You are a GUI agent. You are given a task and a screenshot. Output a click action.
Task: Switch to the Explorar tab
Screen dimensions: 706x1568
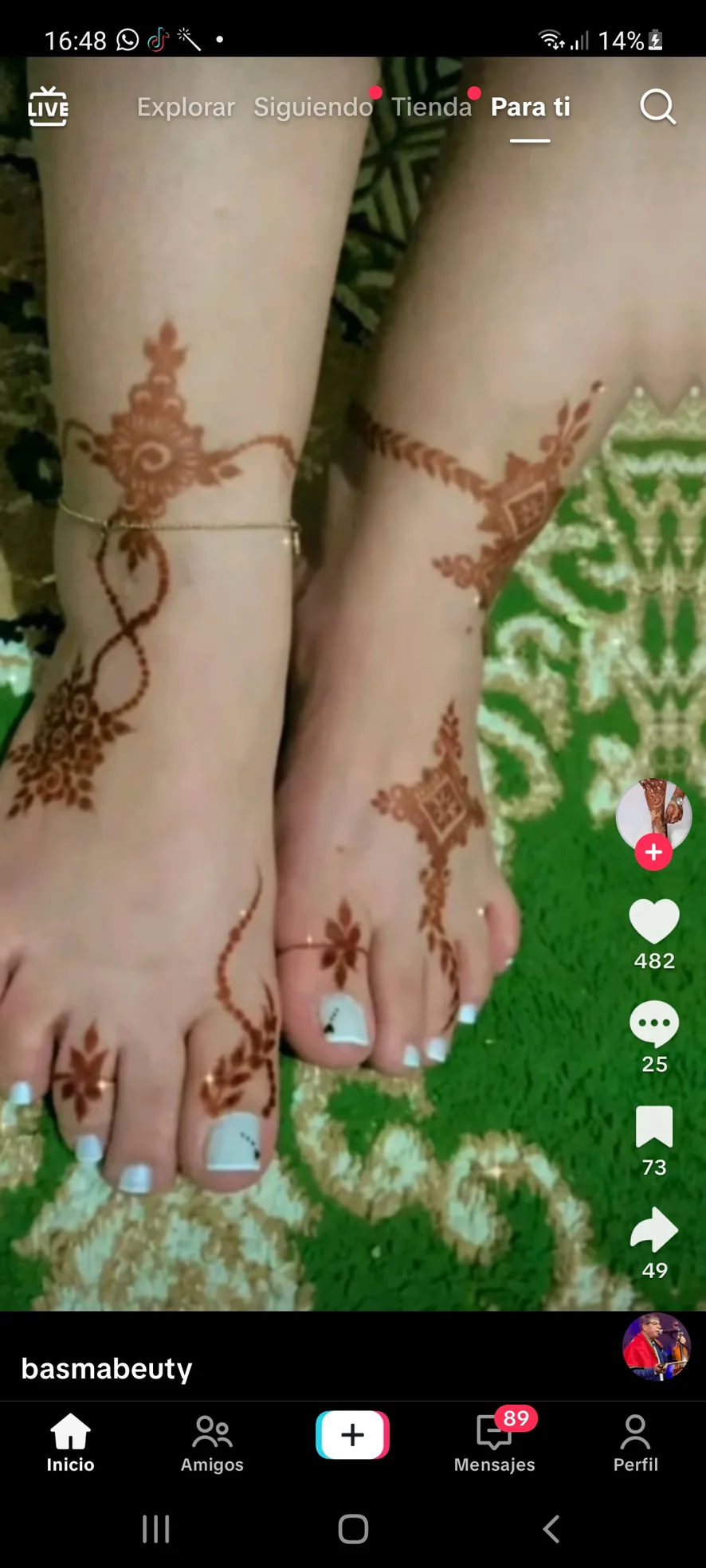[x=186, y=107]
